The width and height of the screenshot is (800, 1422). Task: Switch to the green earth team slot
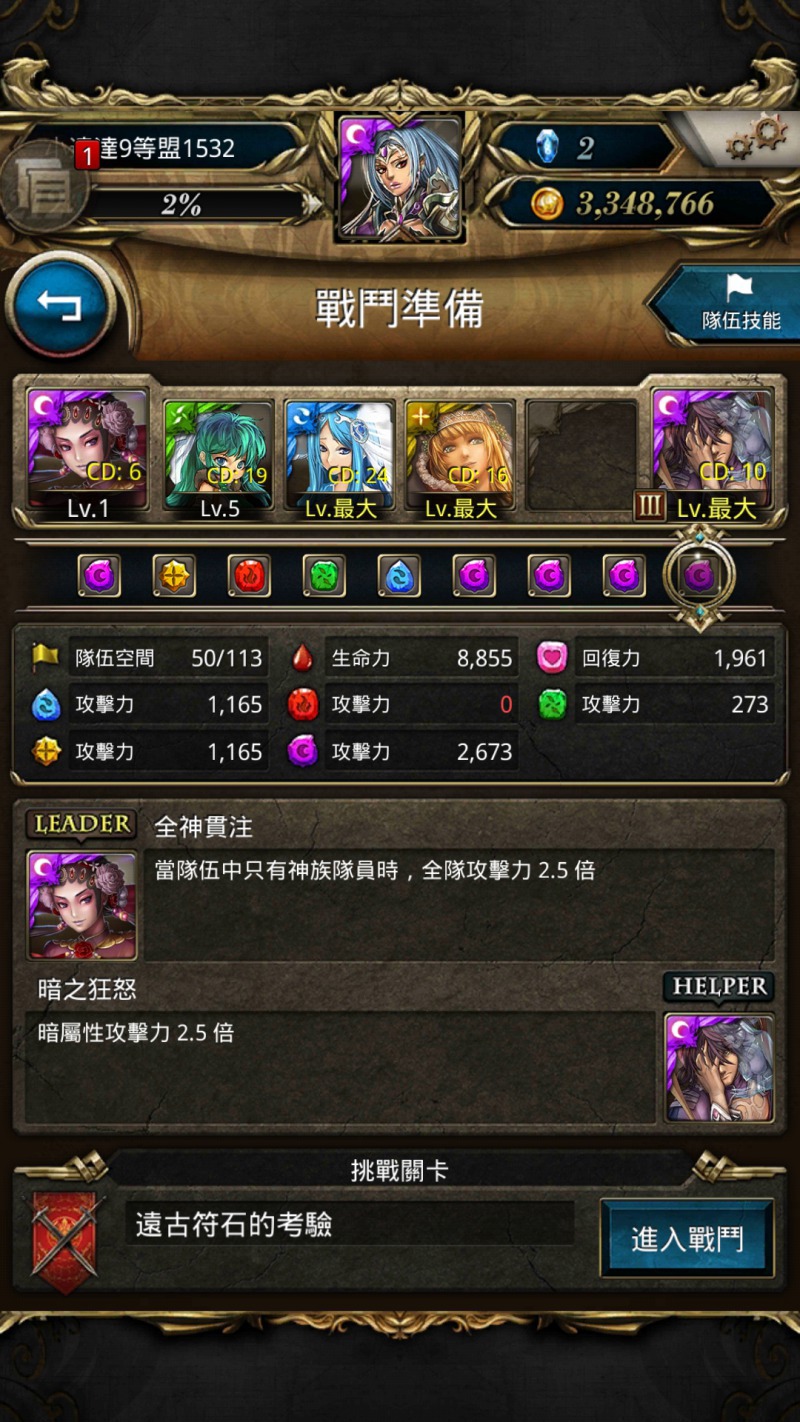pyautogui.click(x=324, y=575)
